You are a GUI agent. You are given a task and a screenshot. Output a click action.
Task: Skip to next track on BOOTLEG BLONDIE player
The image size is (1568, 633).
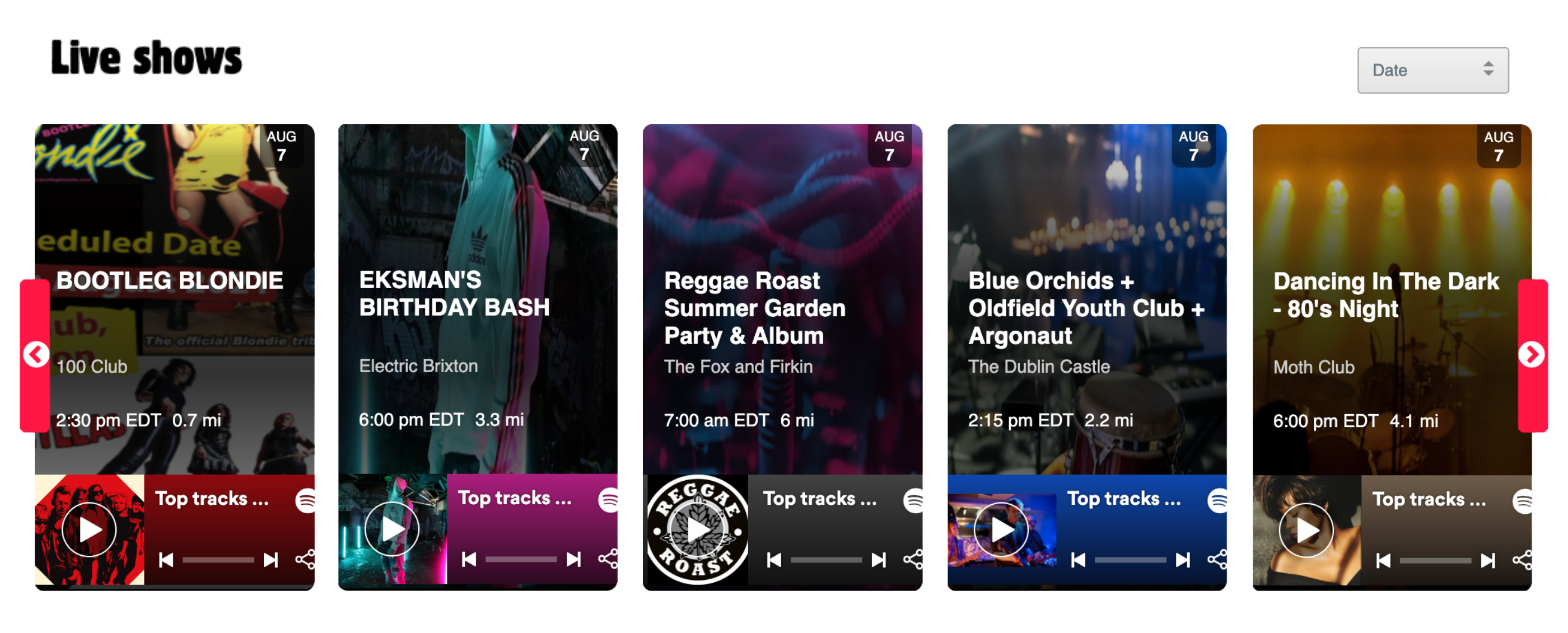(x=271, y=560)
